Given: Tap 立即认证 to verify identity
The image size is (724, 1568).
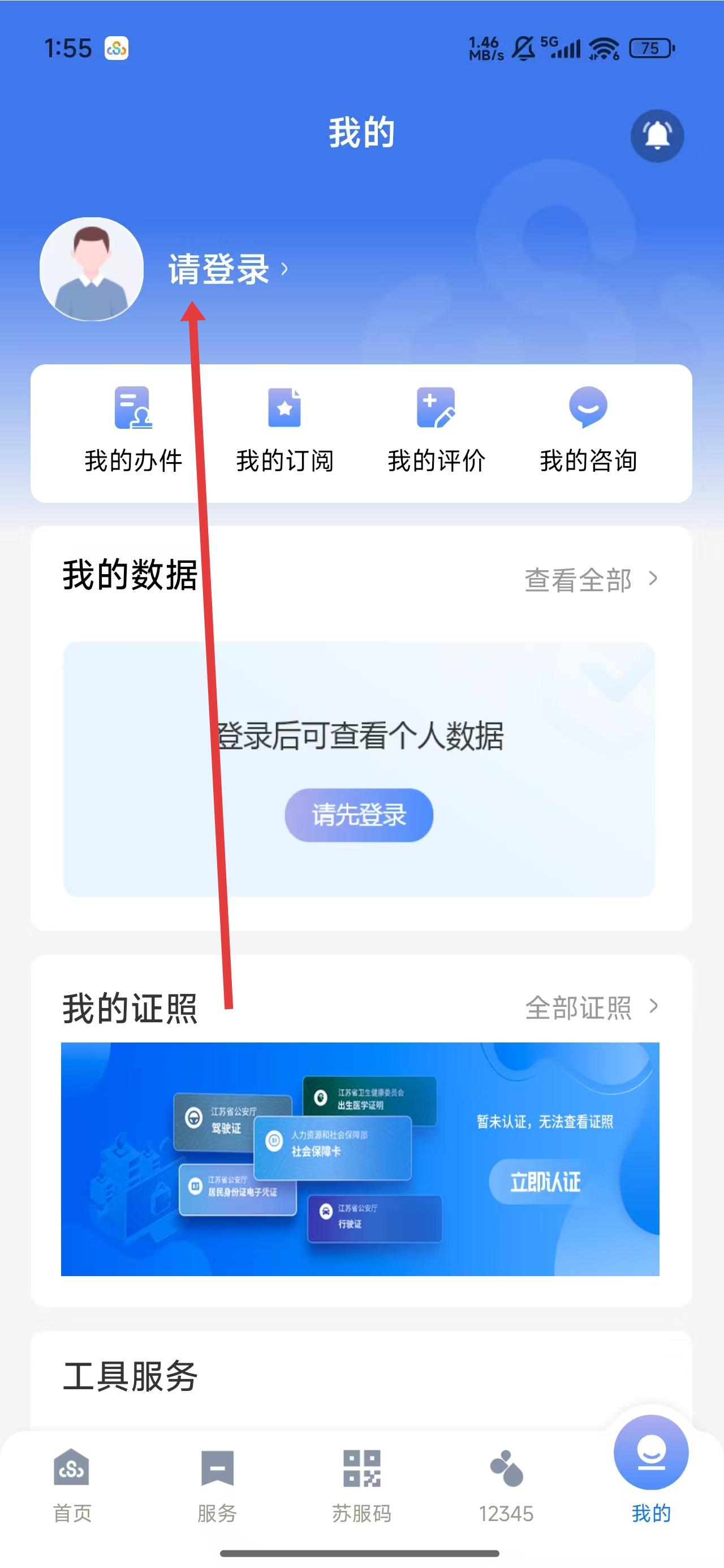Looking at the screenshot, I should click(544, 1182).
